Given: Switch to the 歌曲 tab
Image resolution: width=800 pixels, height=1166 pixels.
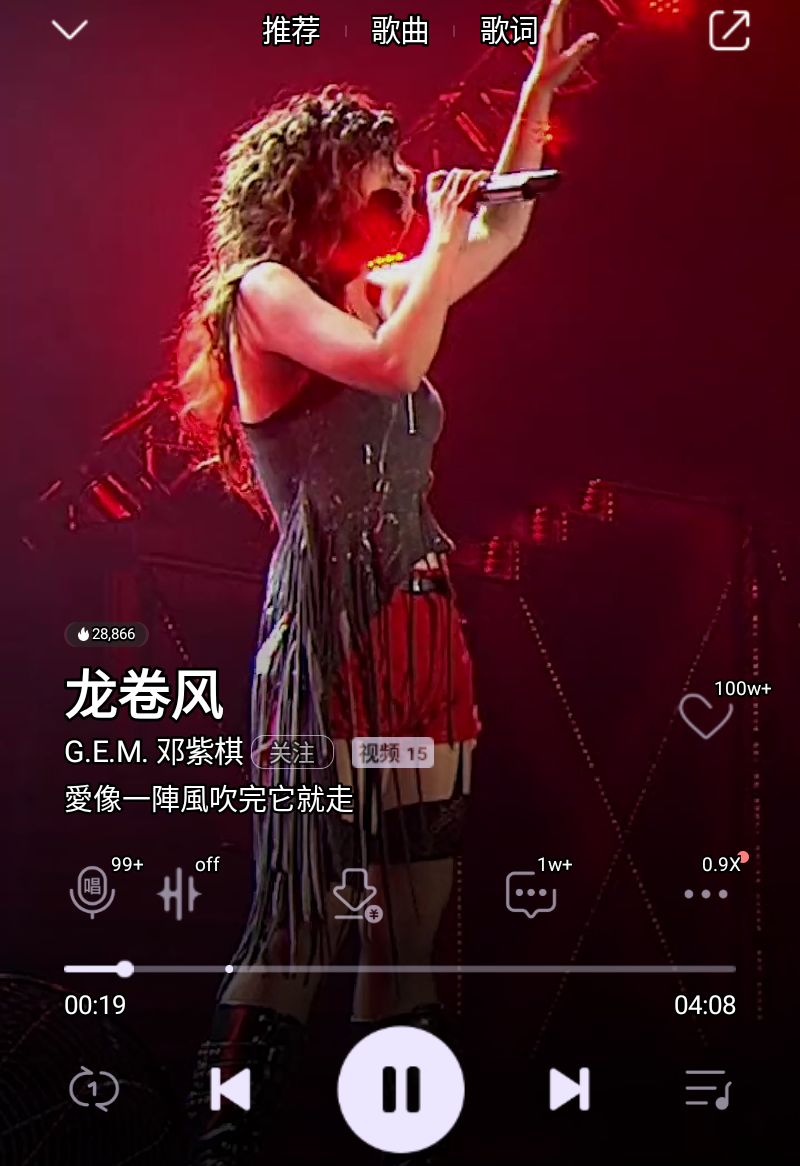Looking at the screenshot, I should [400, 30].
